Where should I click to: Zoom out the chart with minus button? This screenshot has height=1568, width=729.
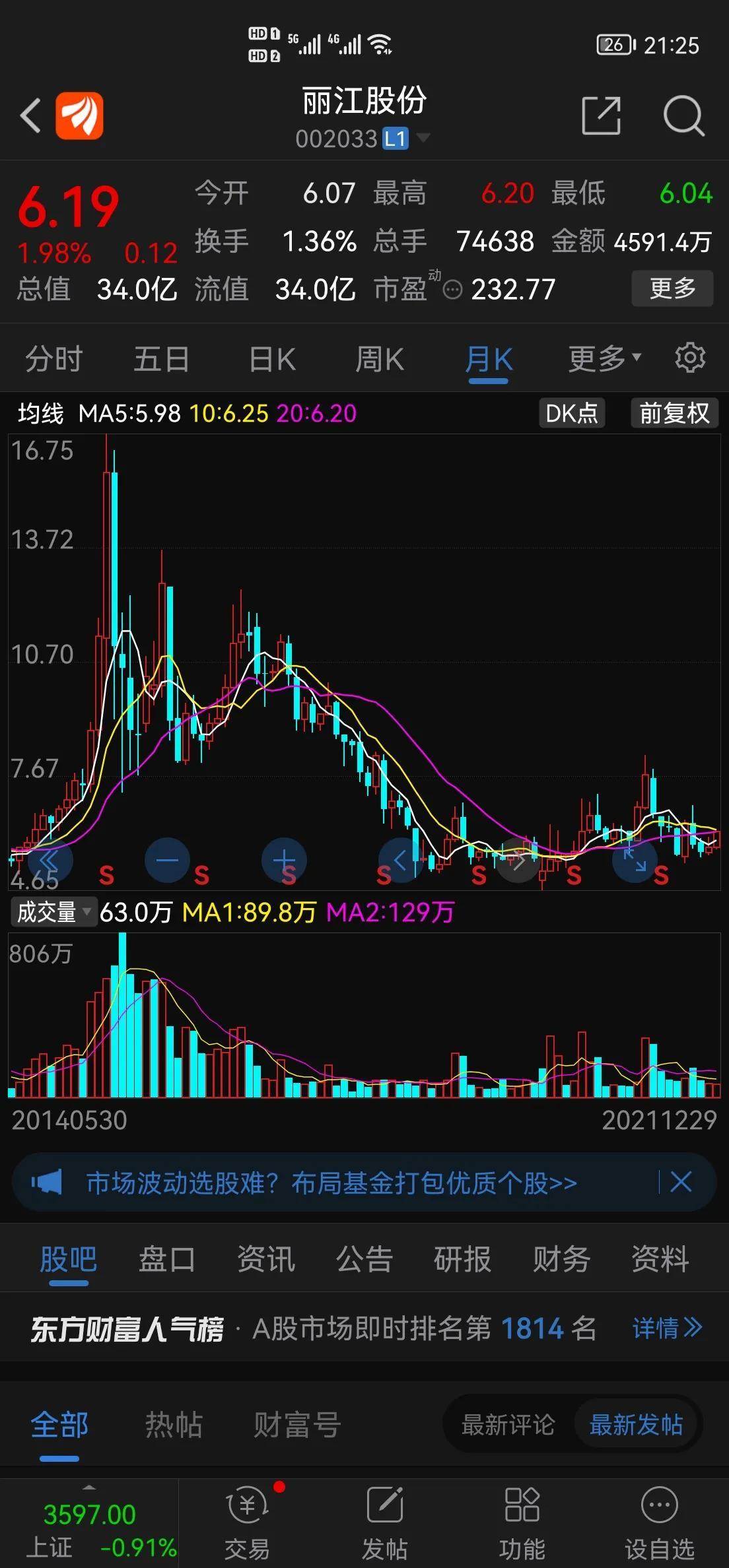click(167, 860)
